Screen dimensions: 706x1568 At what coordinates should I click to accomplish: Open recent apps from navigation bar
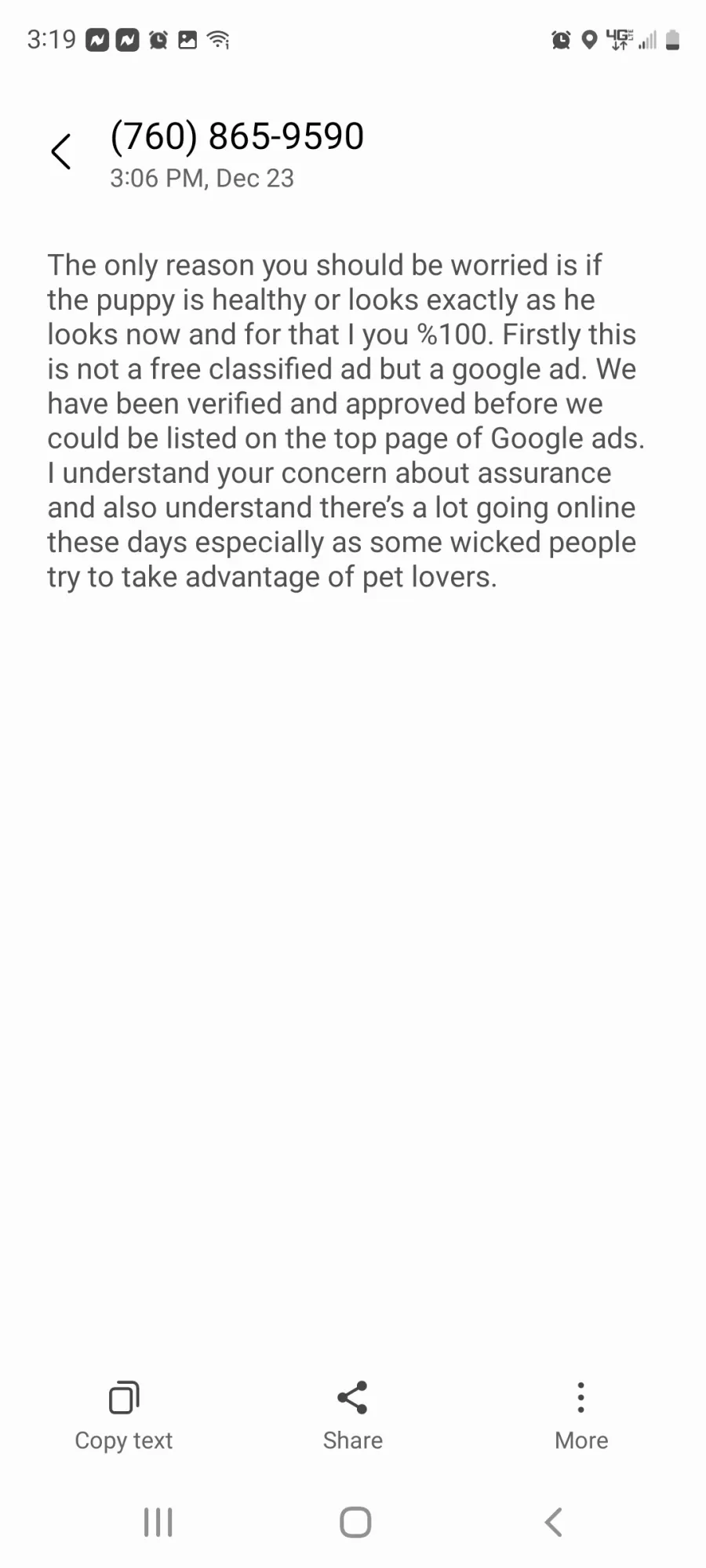[158, 1523]
